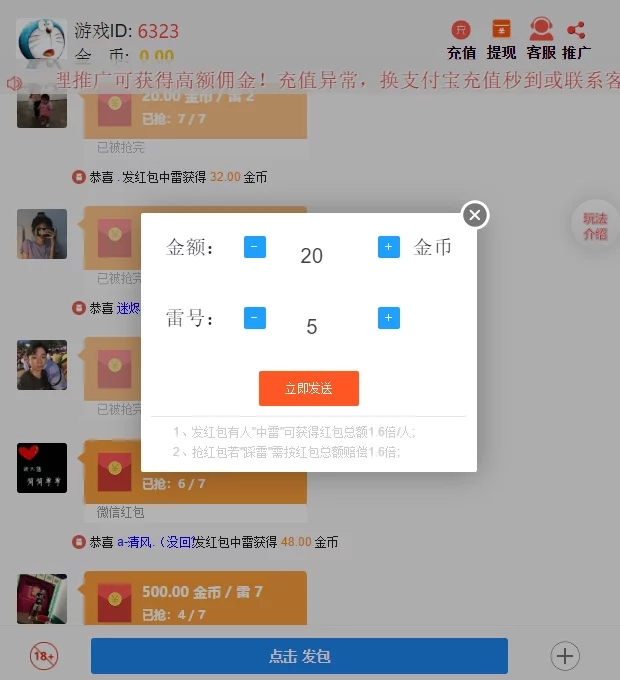Viewport: 620px width, 680px height.
Task: Open the 微信红包 packet with 已抢 6 / 7
Action: click(x=195, y=473)
